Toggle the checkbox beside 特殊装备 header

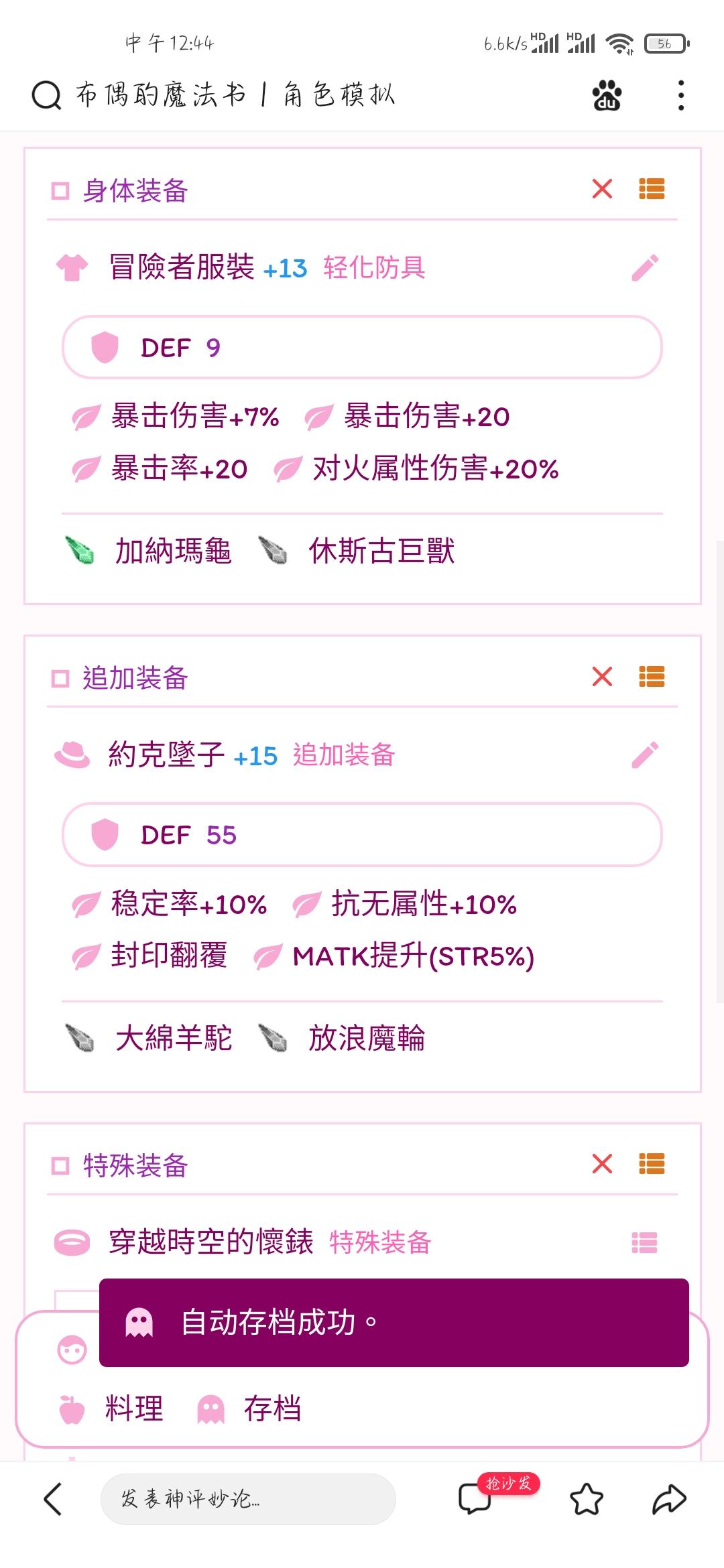59,1165
